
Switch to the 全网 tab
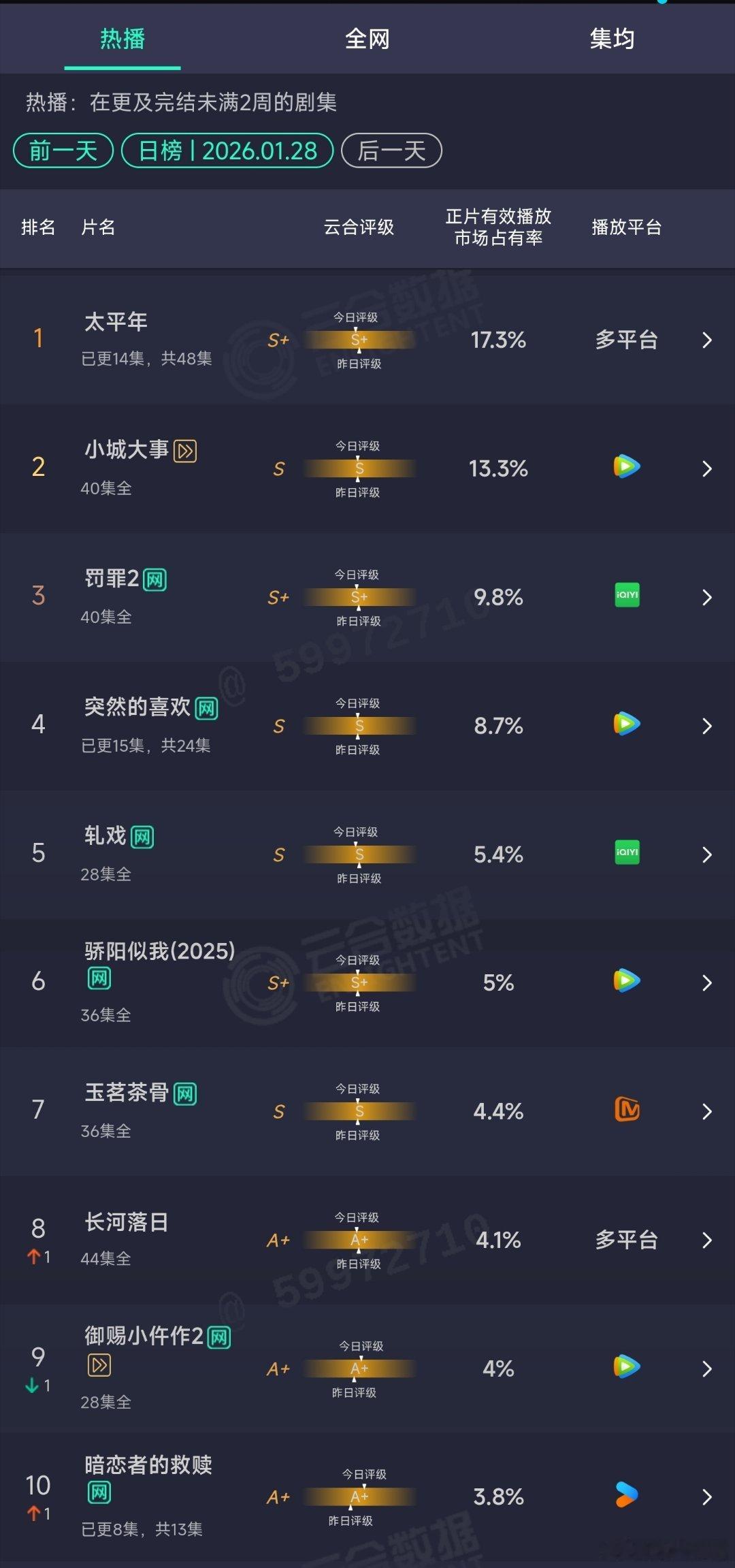coord(367,39)
